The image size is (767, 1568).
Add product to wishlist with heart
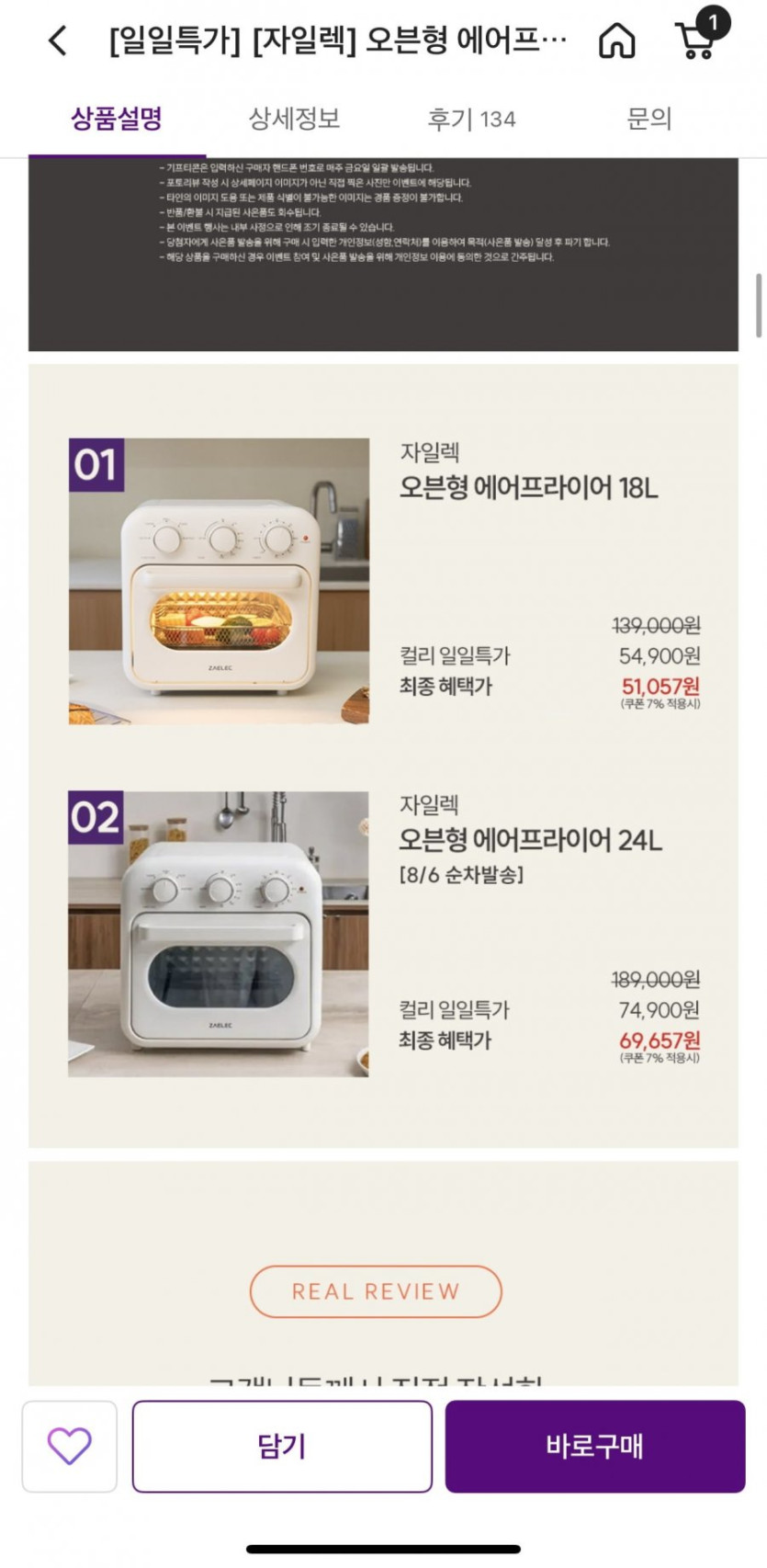(x=70, y=1446)
